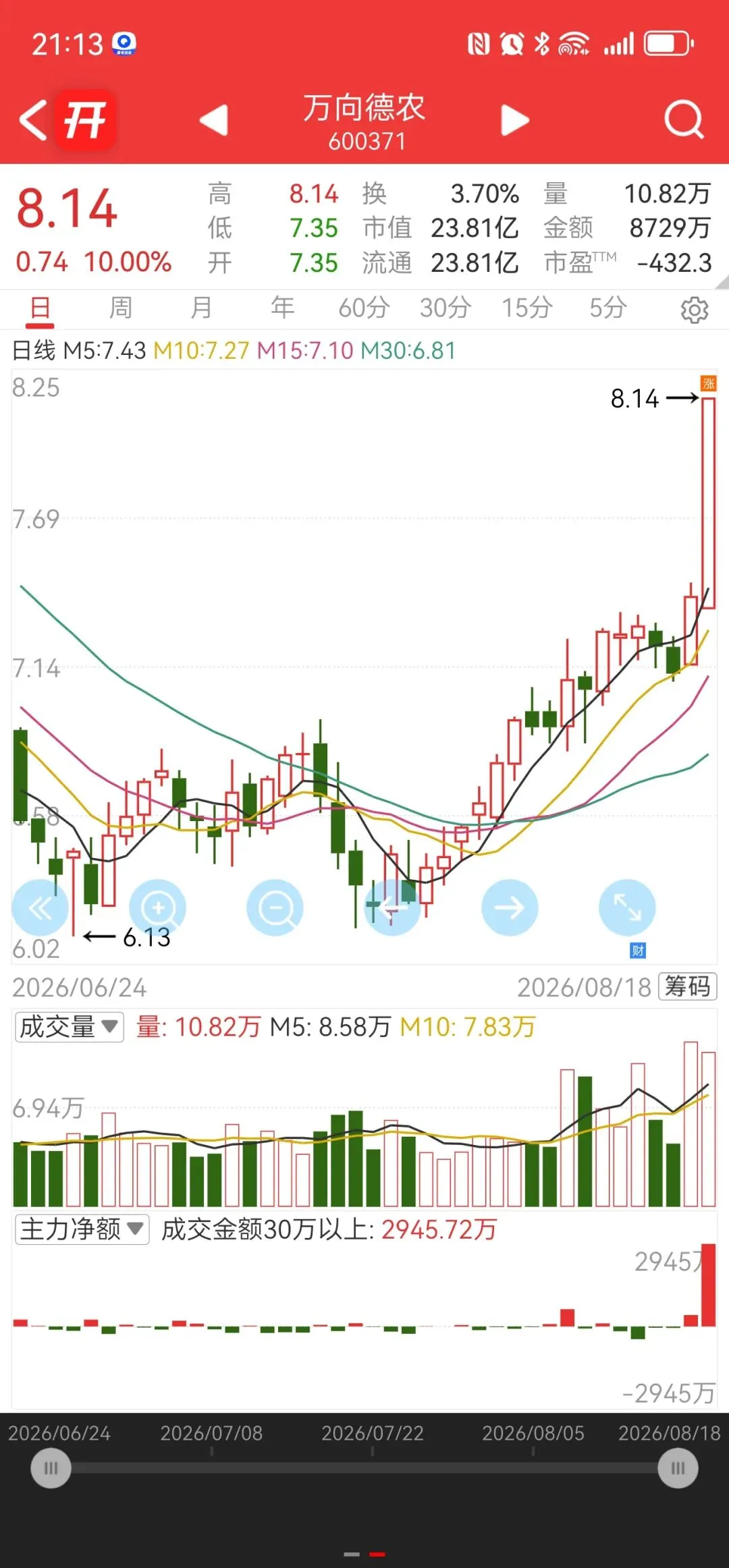The width and height of the screenshot is (729, 1568).
Task: Move chart right with the arrow button
Action: [x=510, y=907]
